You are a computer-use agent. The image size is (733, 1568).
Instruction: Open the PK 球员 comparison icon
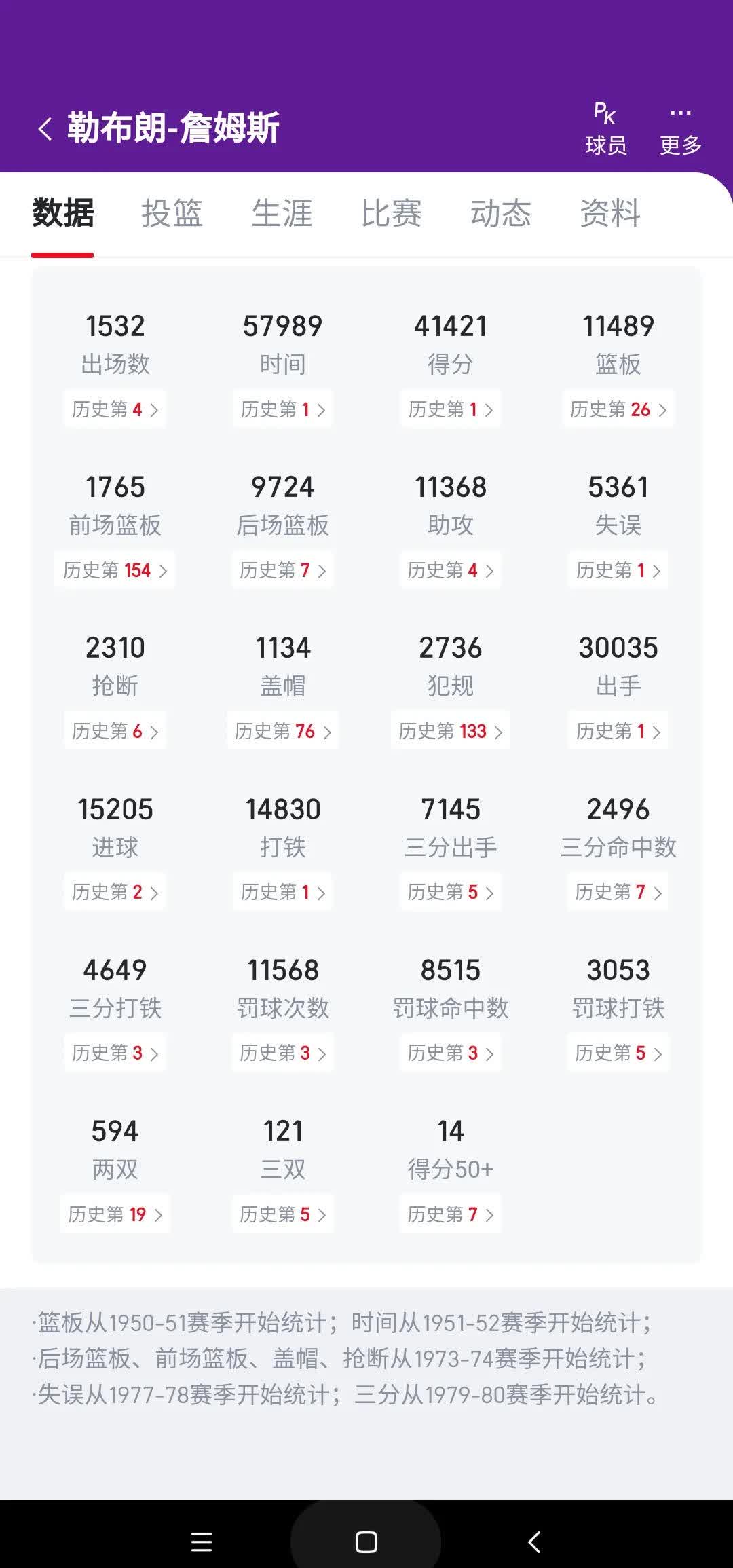click(x=603, y=126)
